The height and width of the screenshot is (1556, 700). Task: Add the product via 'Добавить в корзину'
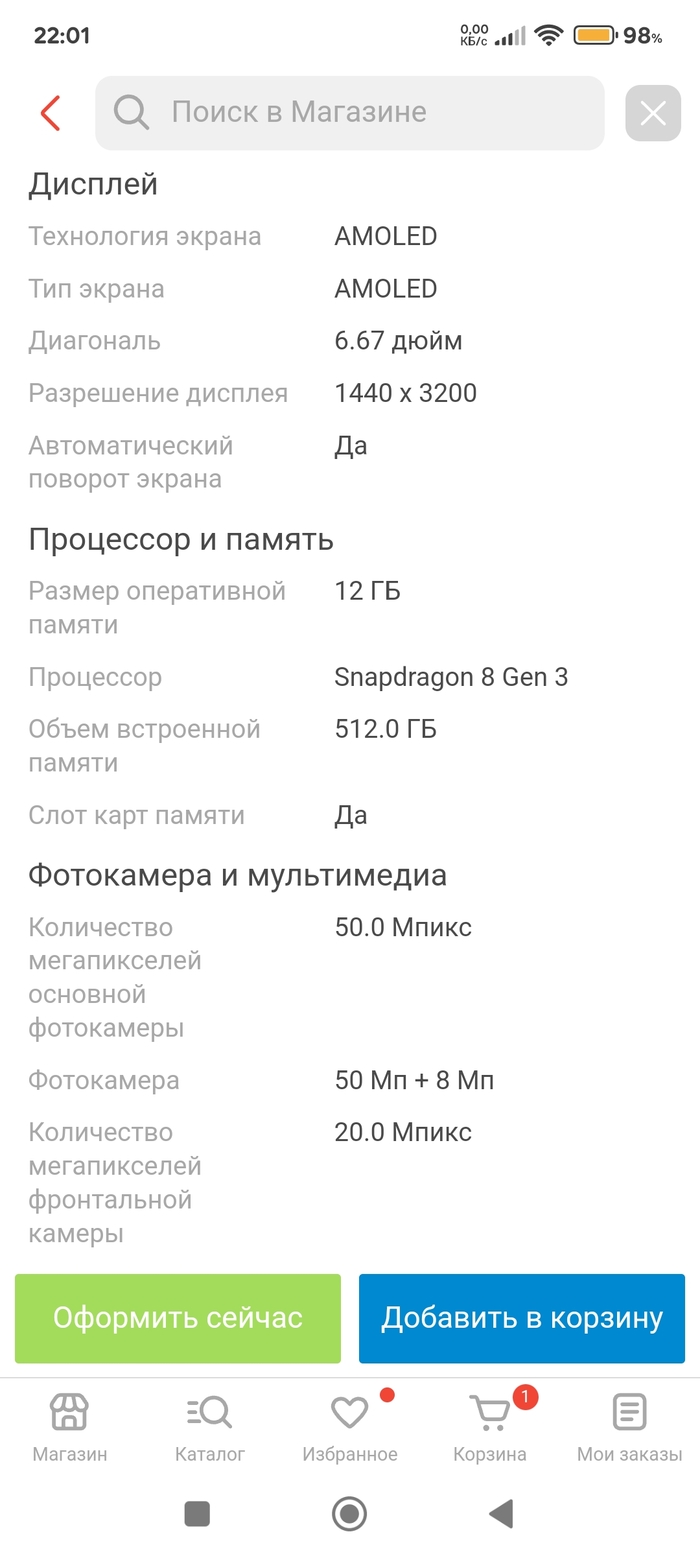tap(522, 1318)
